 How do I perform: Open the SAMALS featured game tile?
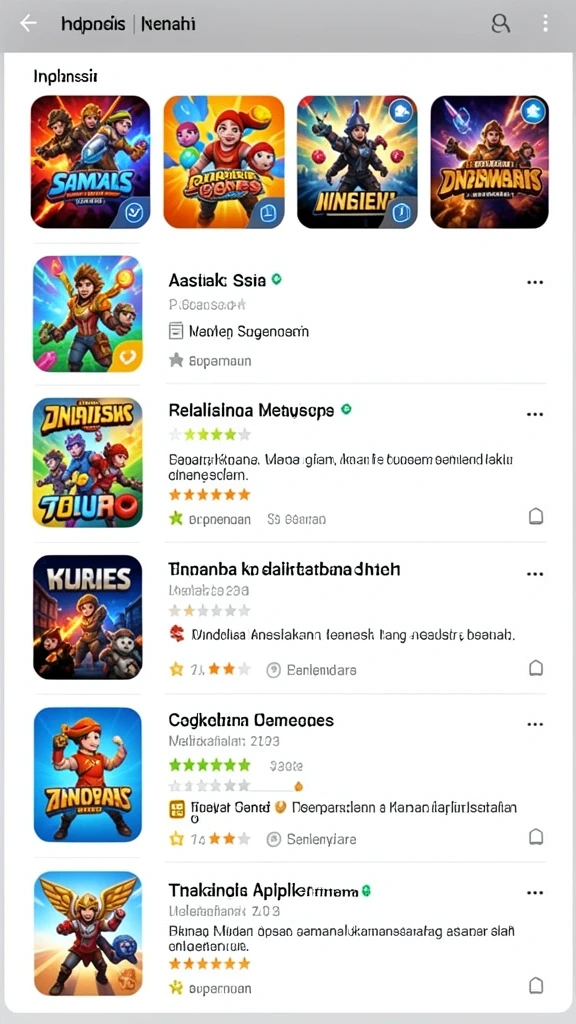(x=90, y=162)
